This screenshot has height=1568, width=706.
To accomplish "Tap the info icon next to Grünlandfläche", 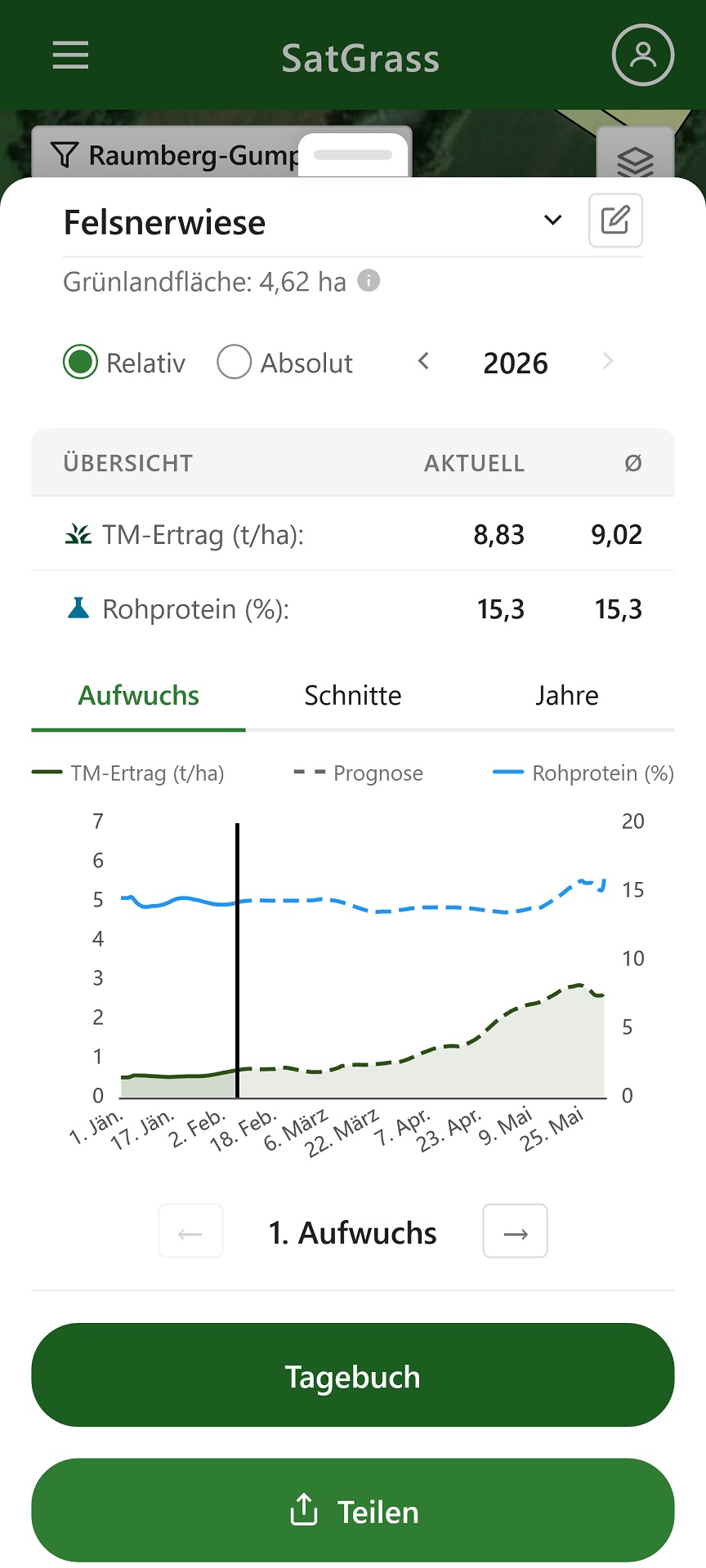I will pos(369,282).
